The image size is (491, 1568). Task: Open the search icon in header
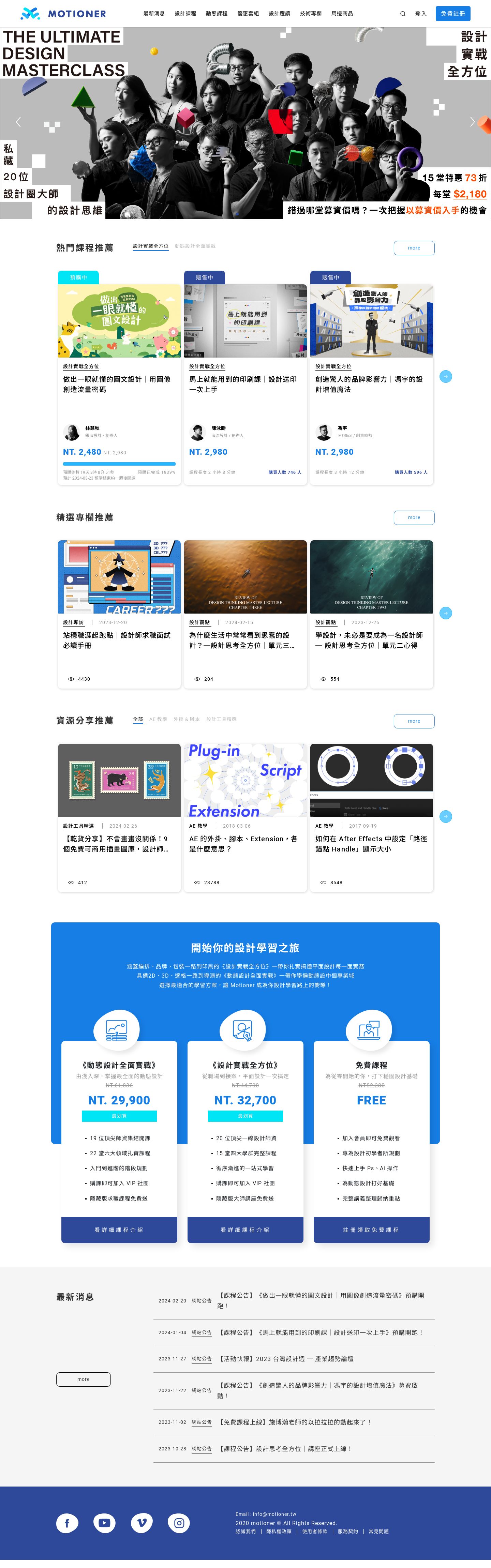tap(403, 13)
